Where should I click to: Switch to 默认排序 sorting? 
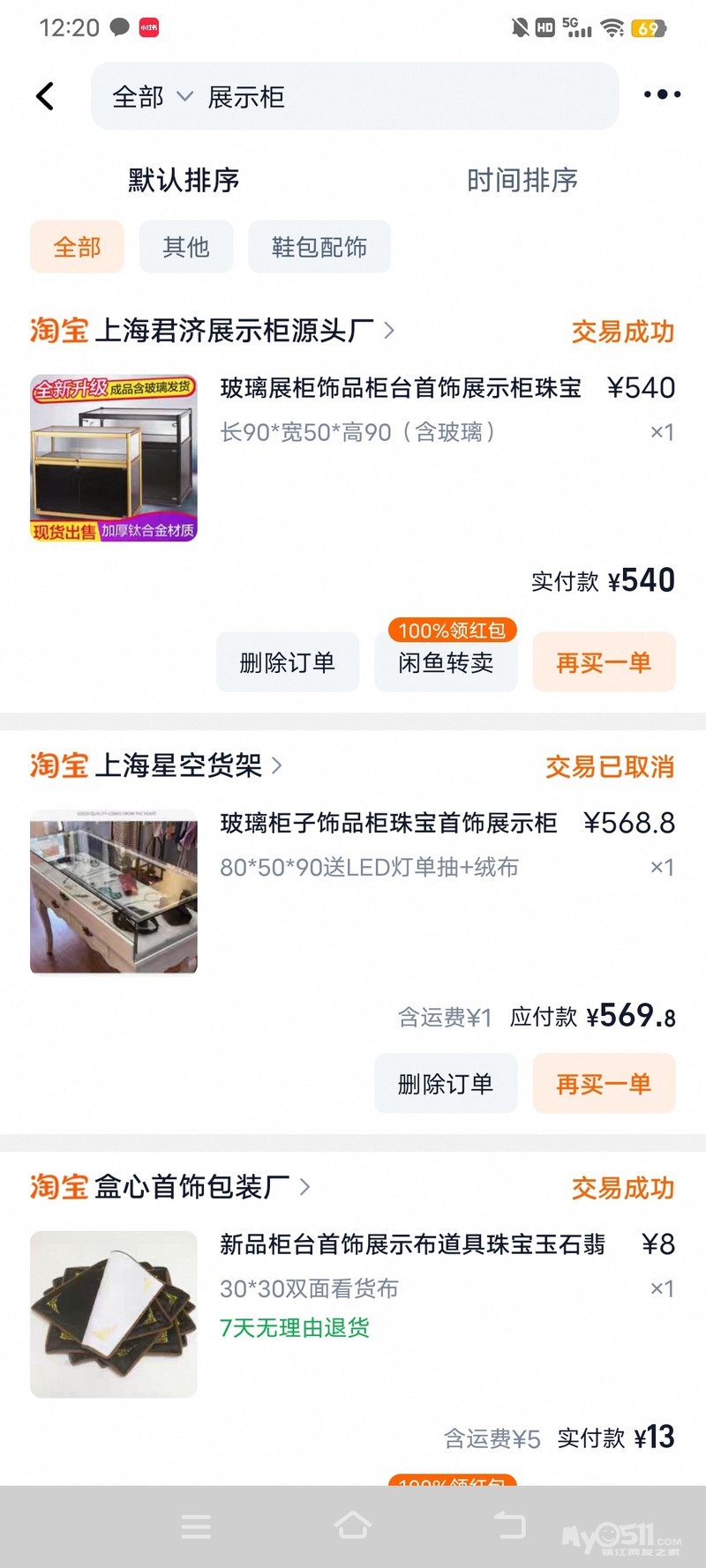pos(184,180)
